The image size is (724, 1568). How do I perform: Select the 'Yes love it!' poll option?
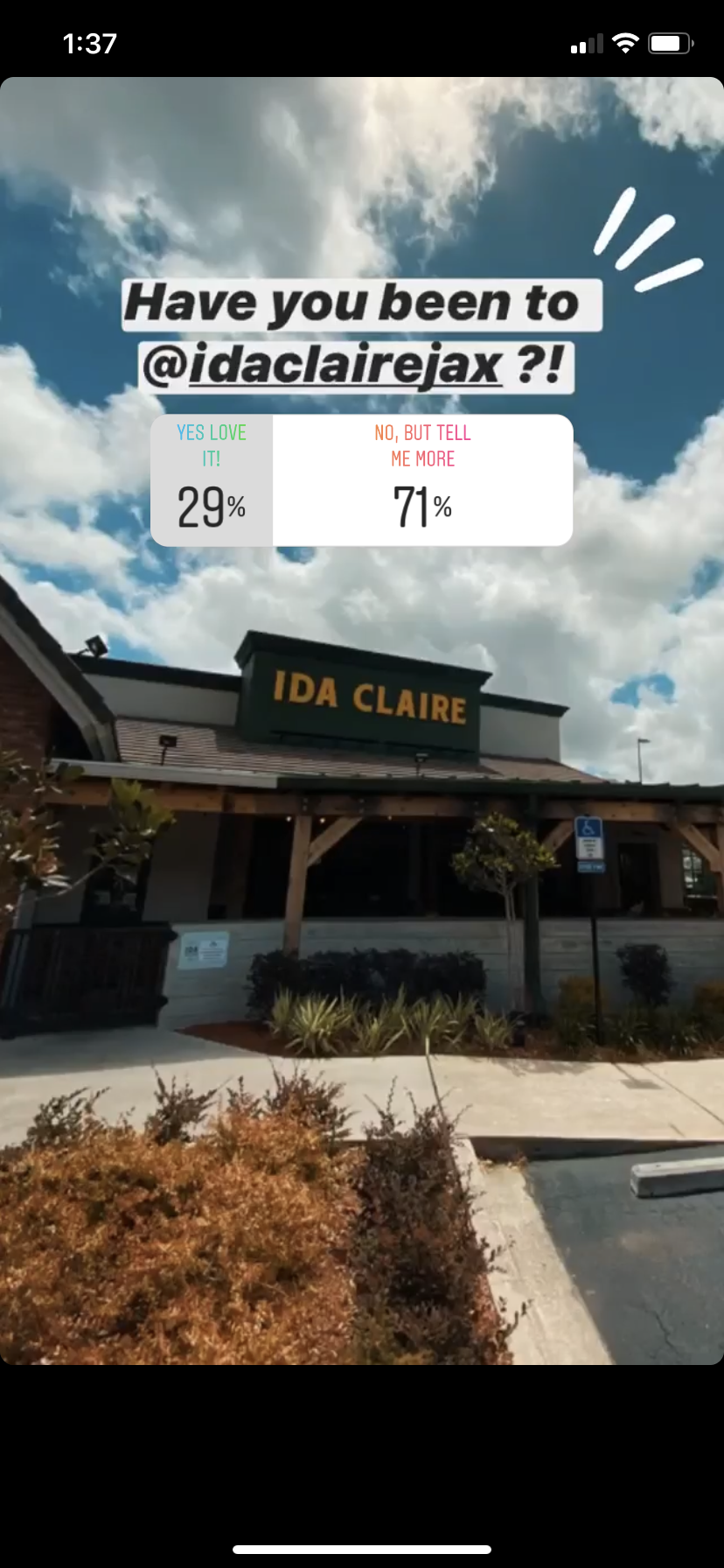[212, 480]
